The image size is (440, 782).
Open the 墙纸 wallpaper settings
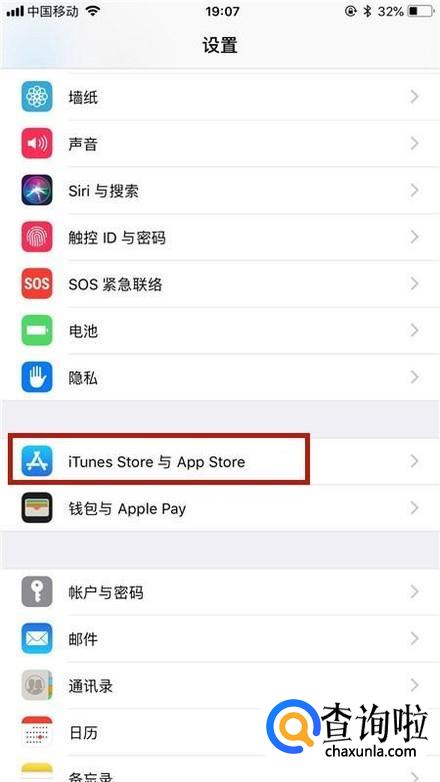tap(220, 97)
